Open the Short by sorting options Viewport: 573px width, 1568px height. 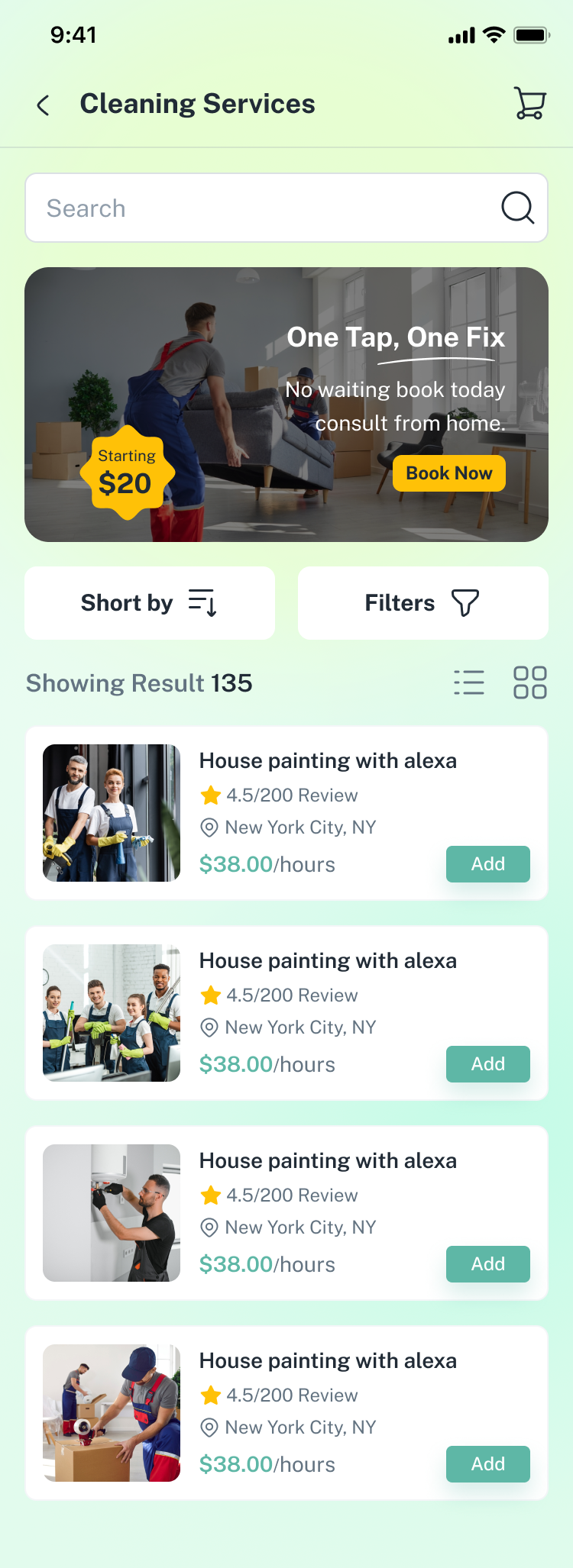(150, 603)
